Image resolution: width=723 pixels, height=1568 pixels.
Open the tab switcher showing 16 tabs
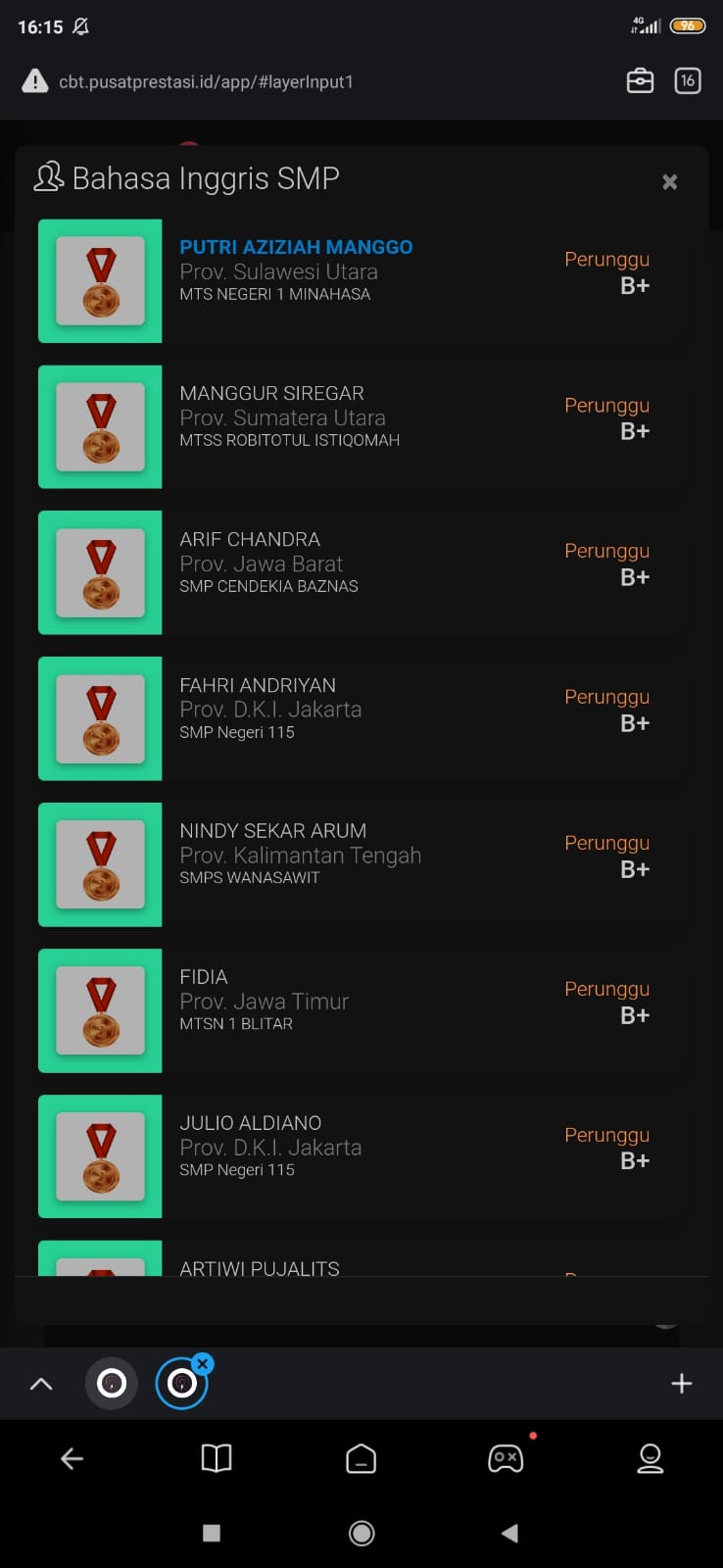click(688, 80)
